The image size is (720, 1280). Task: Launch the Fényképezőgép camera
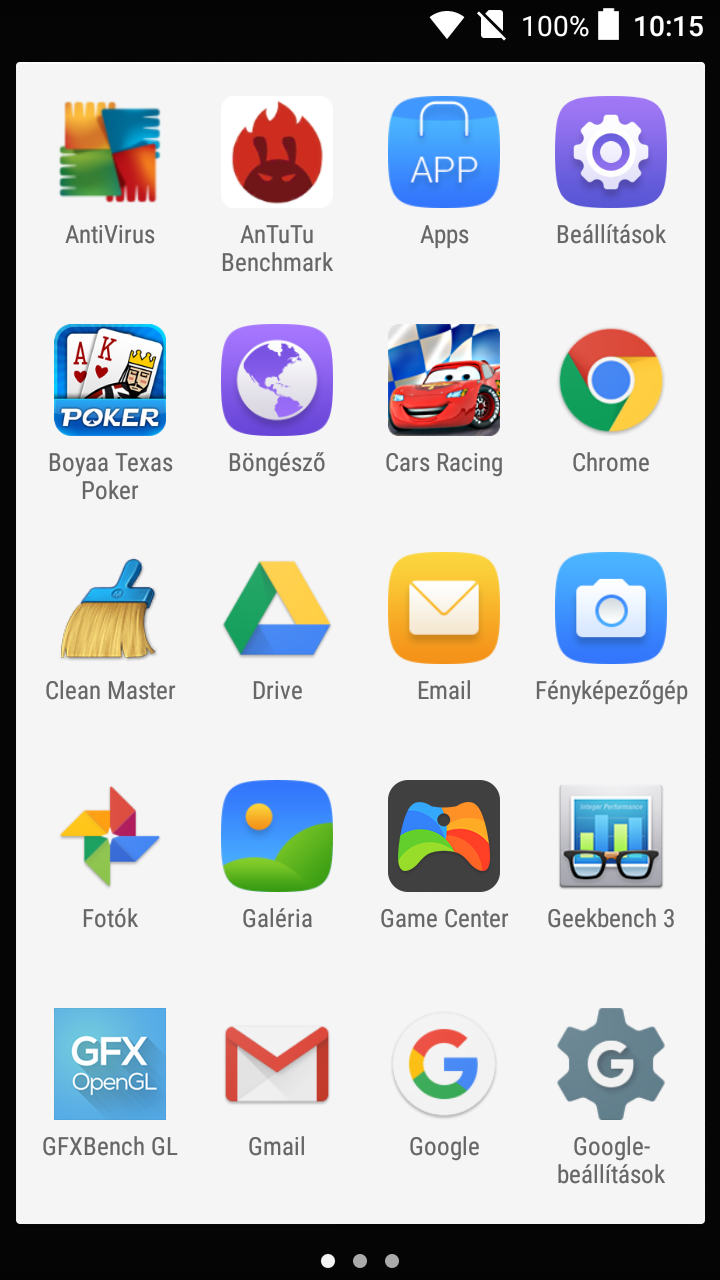611,608
